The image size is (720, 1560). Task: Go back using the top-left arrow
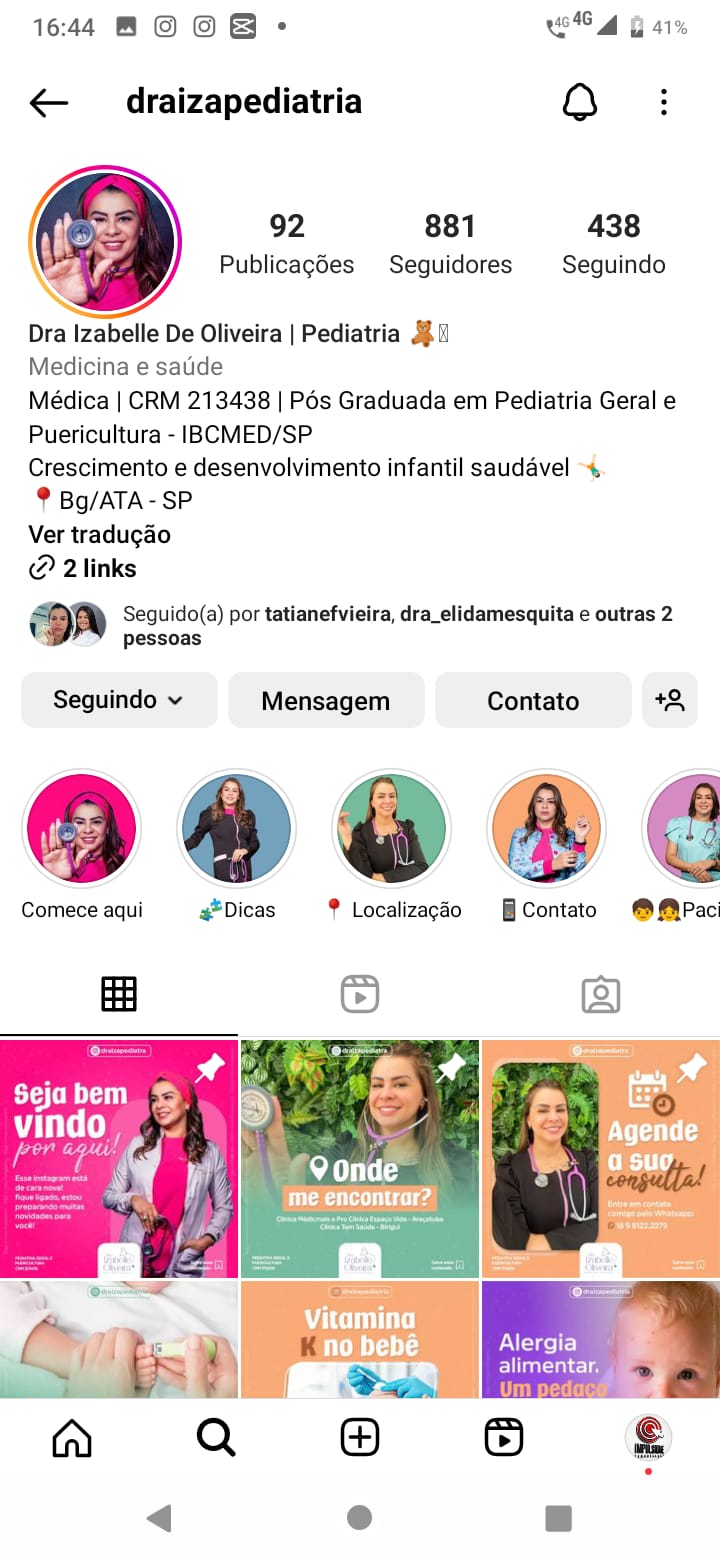(48, 102)
